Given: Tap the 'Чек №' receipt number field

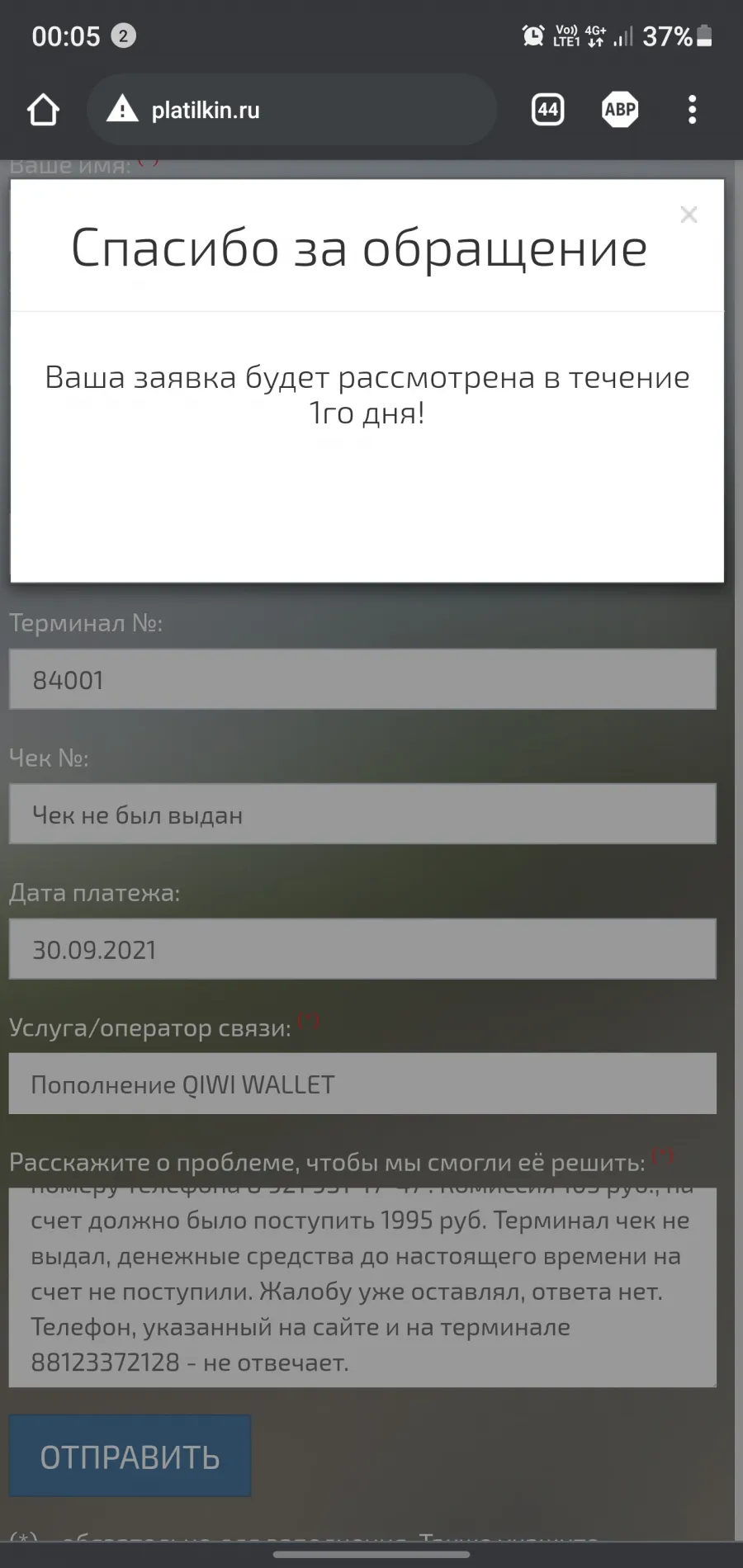Looking at the screenshot, I should 362,814.
